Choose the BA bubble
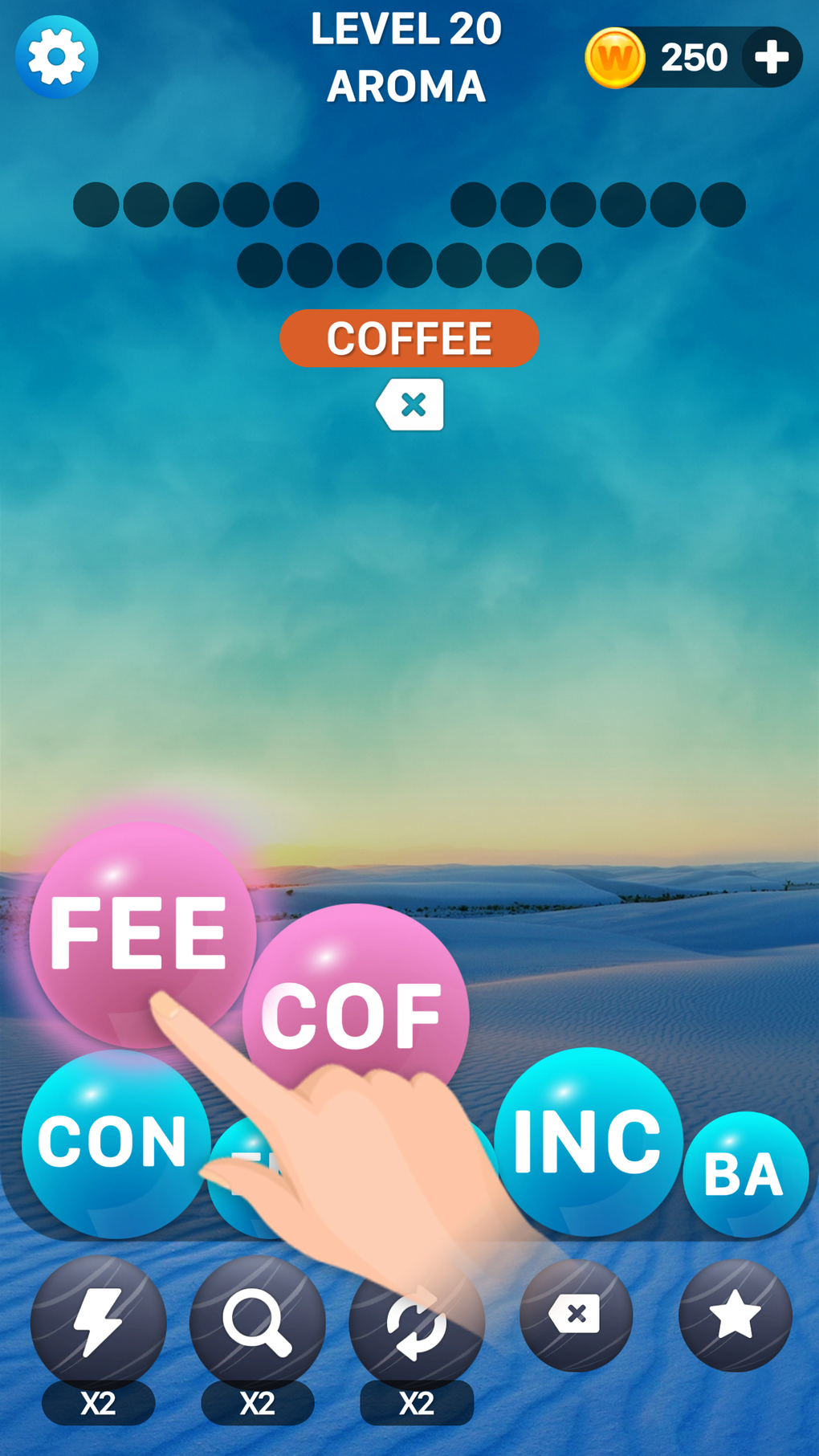The height and width of the screenshot is (1456, 819). [744, 1174]
